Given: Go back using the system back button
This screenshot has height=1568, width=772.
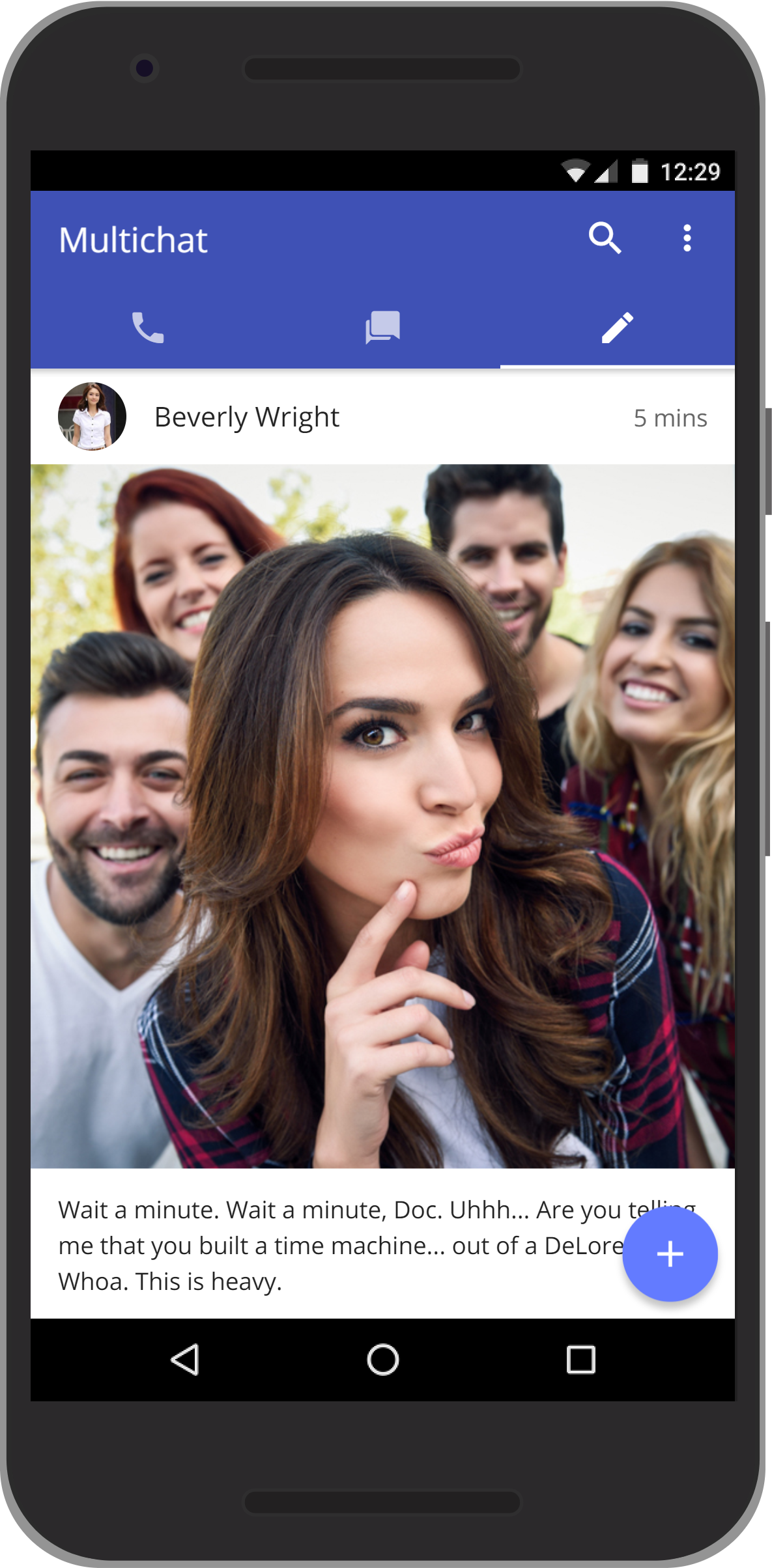Looking at the screenshot, I should click(x=185, y=1360).
